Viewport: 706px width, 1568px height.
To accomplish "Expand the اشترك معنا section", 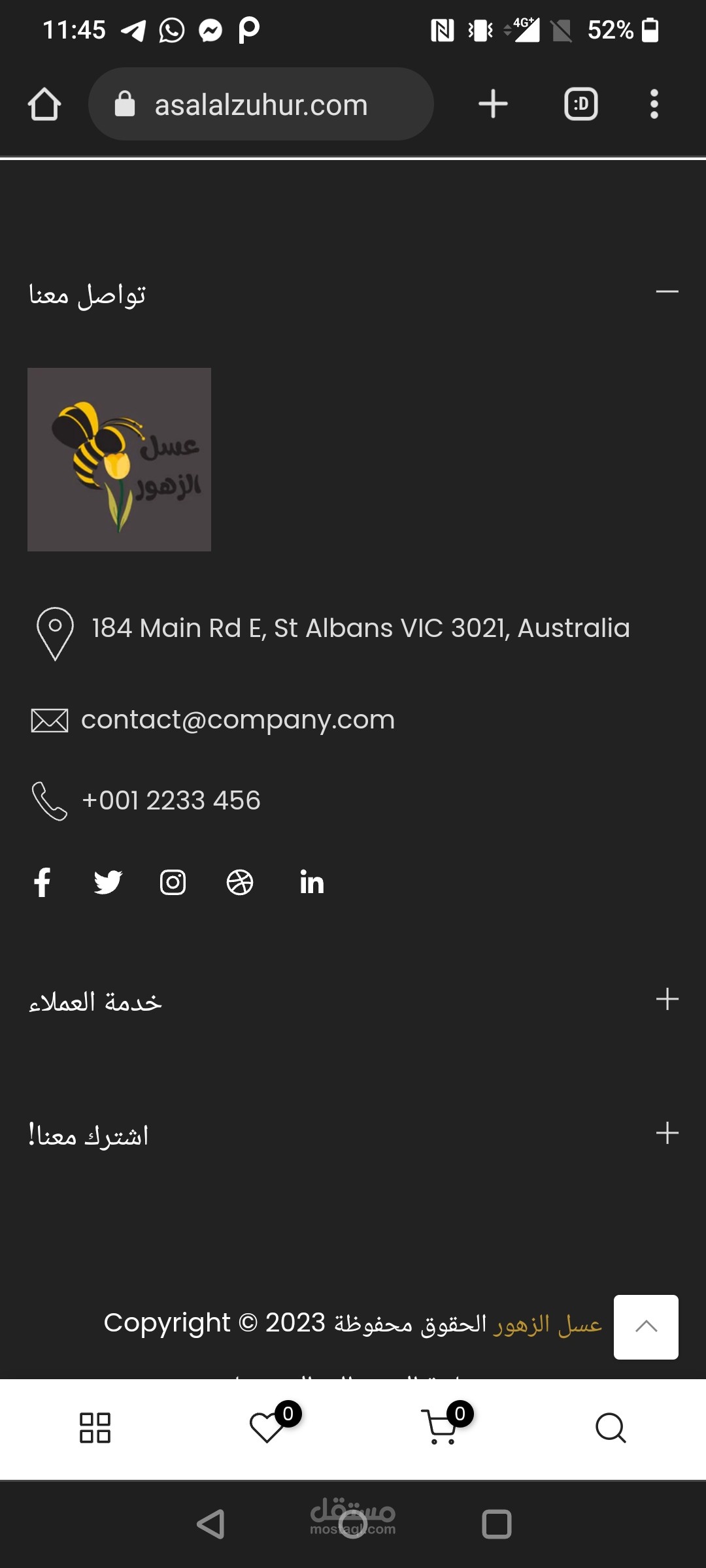I will click(x=667, y=1133).
